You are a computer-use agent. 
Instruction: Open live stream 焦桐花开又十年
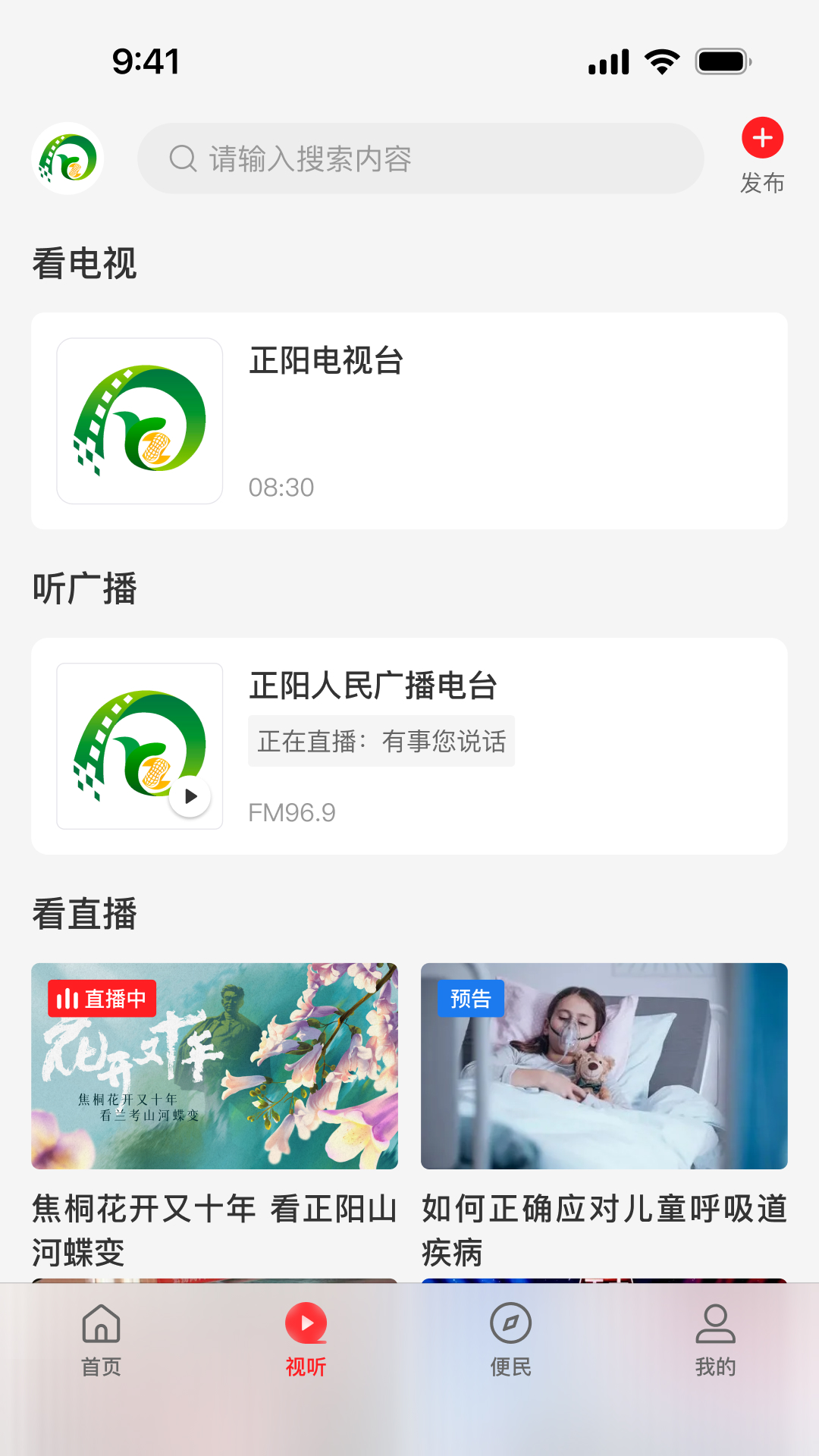click(215, 1065)
